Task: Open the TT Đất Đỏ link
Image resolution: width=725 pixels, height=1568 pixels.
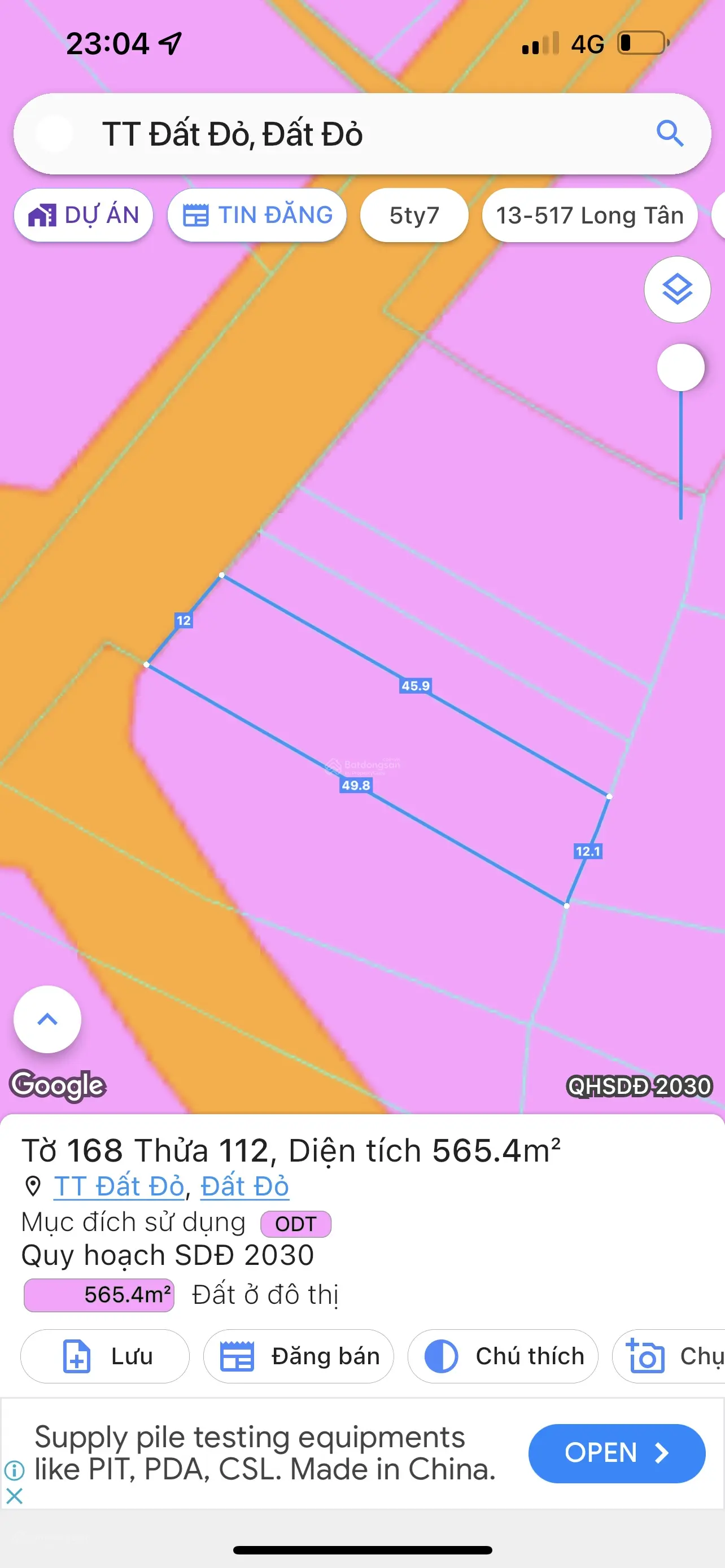Action: tap(119, 1186)
